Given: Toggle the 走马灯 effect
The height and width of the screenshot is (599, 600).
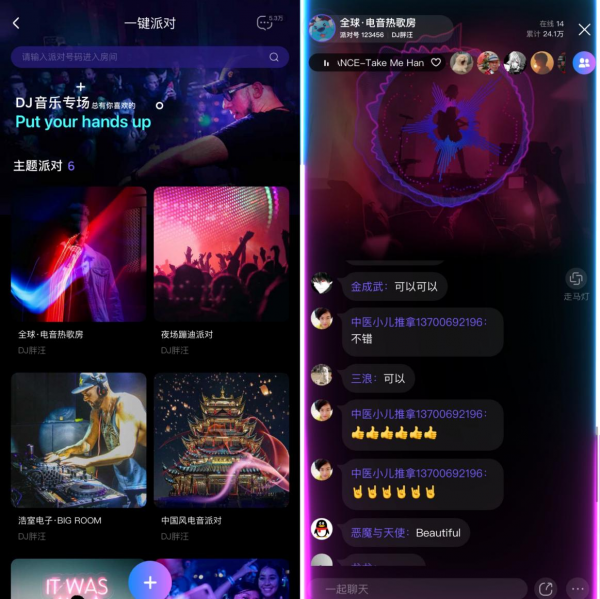Looking at the screenshot, I should (575, 280).
